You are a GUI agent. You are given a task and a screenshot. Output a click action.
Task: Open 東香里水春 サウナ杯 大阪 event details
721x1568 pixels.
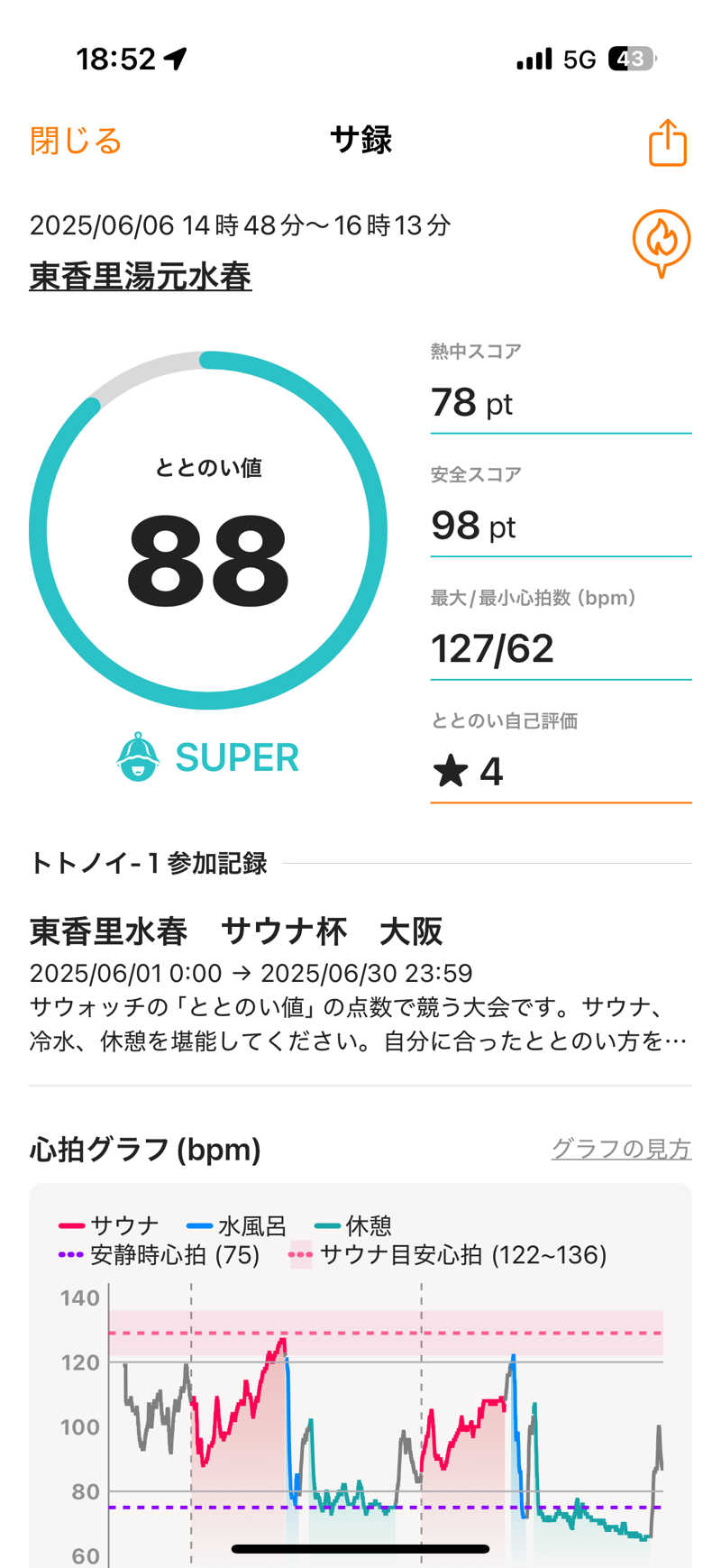pos(236,931)
